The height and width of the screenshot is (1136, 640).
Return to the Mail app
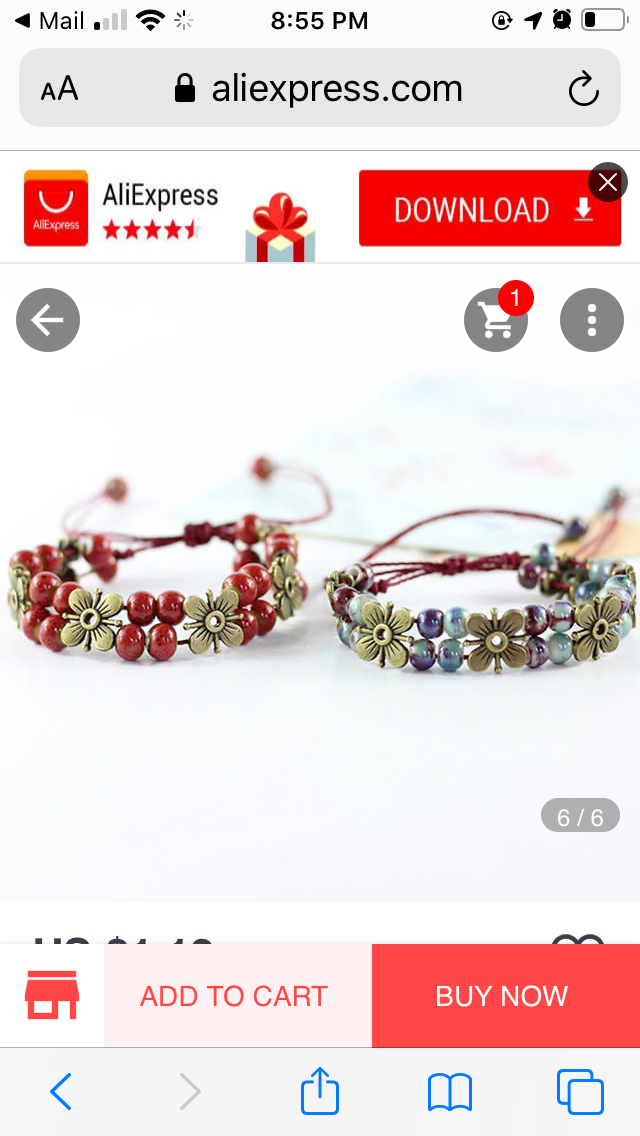click(x=49, y=21)
